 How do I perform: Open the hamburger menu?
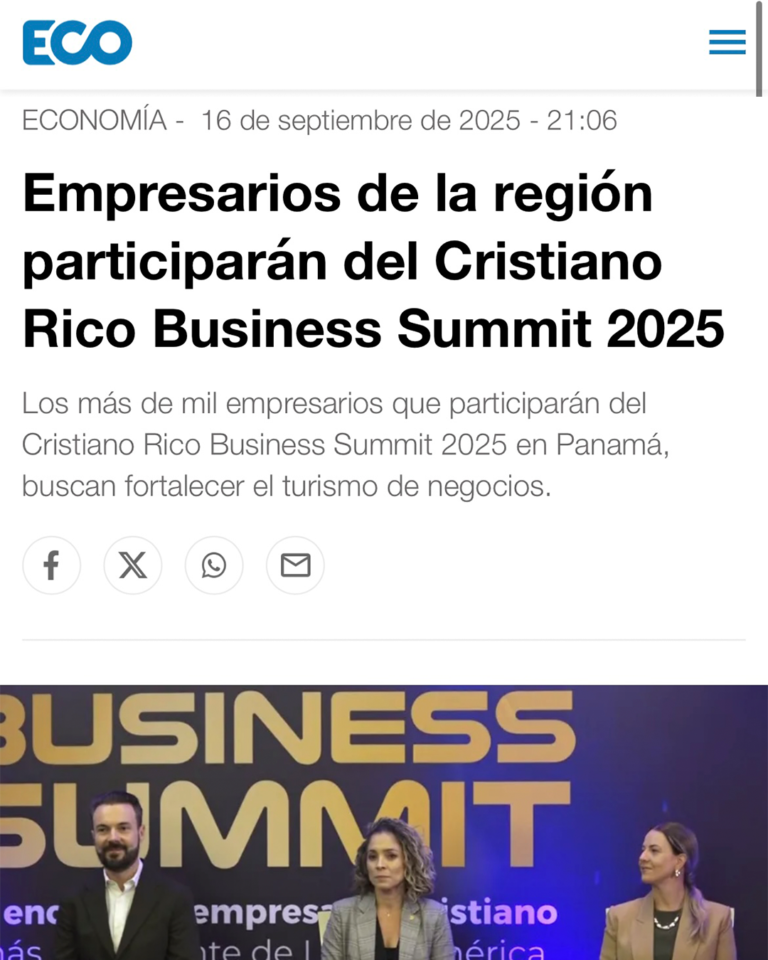(x=727, y=42)
